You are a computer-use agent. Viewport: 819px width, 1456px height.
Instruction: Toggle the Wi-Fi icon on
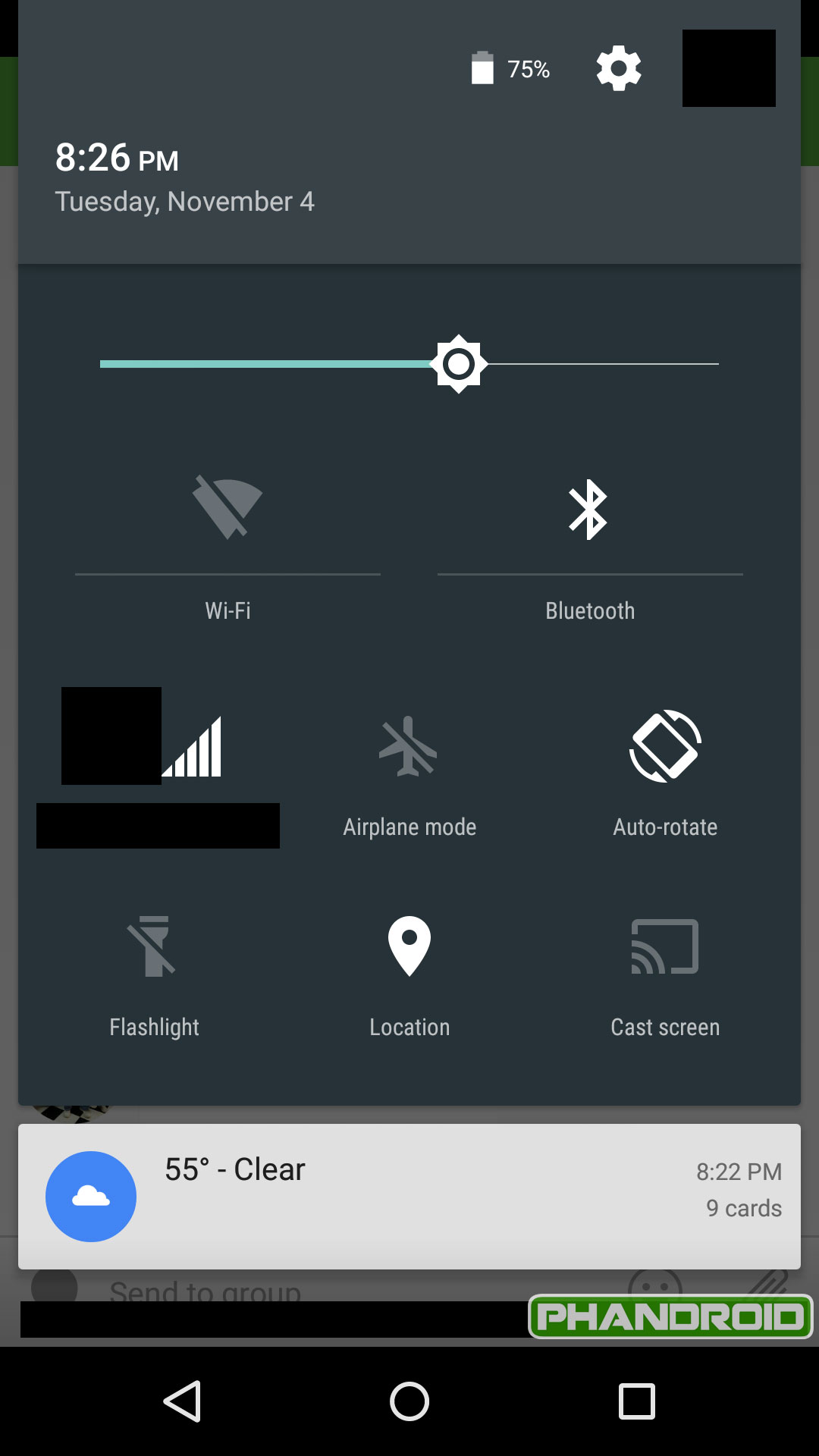tap(227, 508)
